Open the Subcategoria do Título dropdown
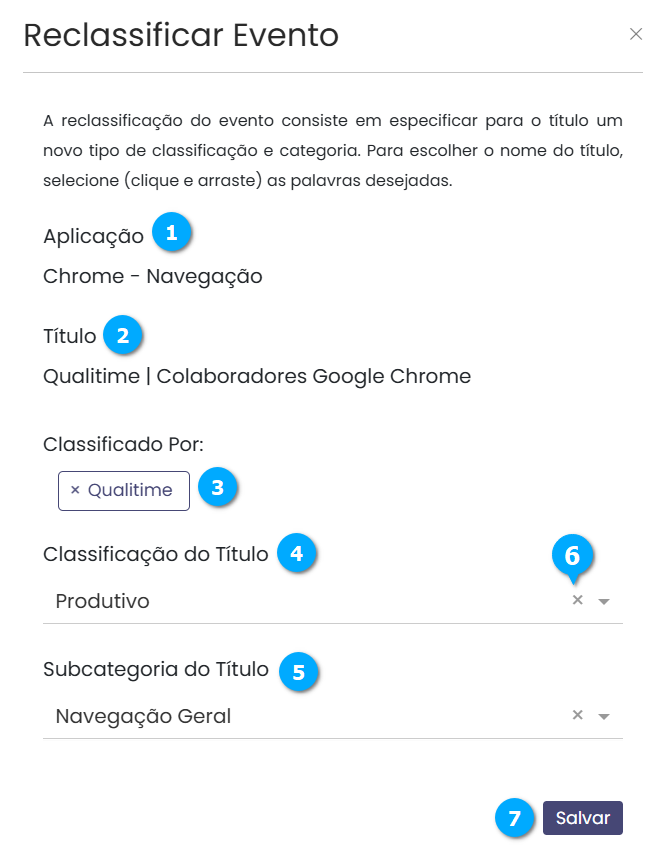The height and width of the screenshot is (867, 661). tap(603, 717)
